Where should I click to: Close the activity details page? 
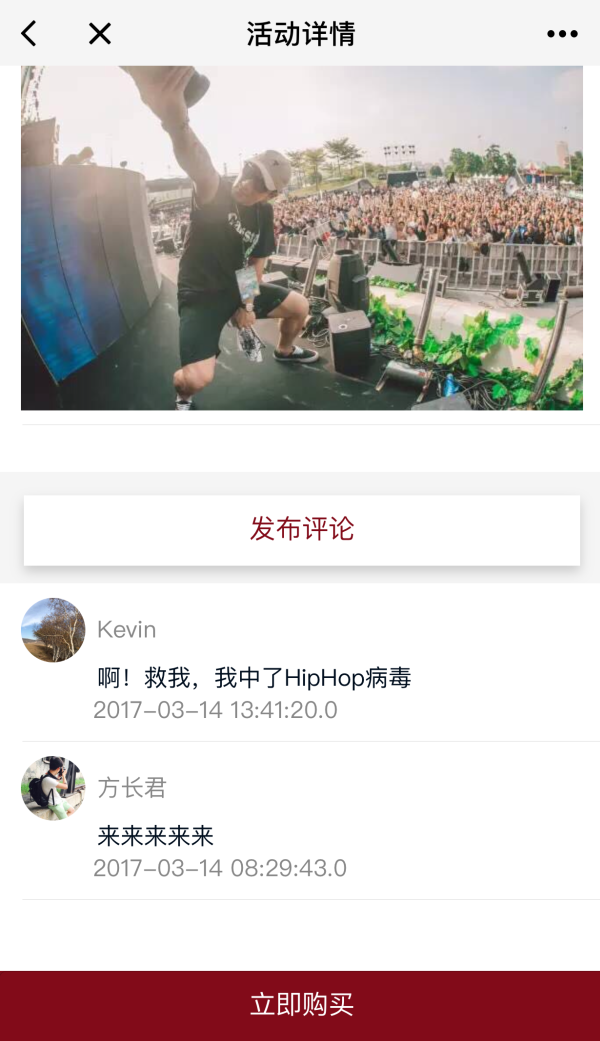click(99, 34)
